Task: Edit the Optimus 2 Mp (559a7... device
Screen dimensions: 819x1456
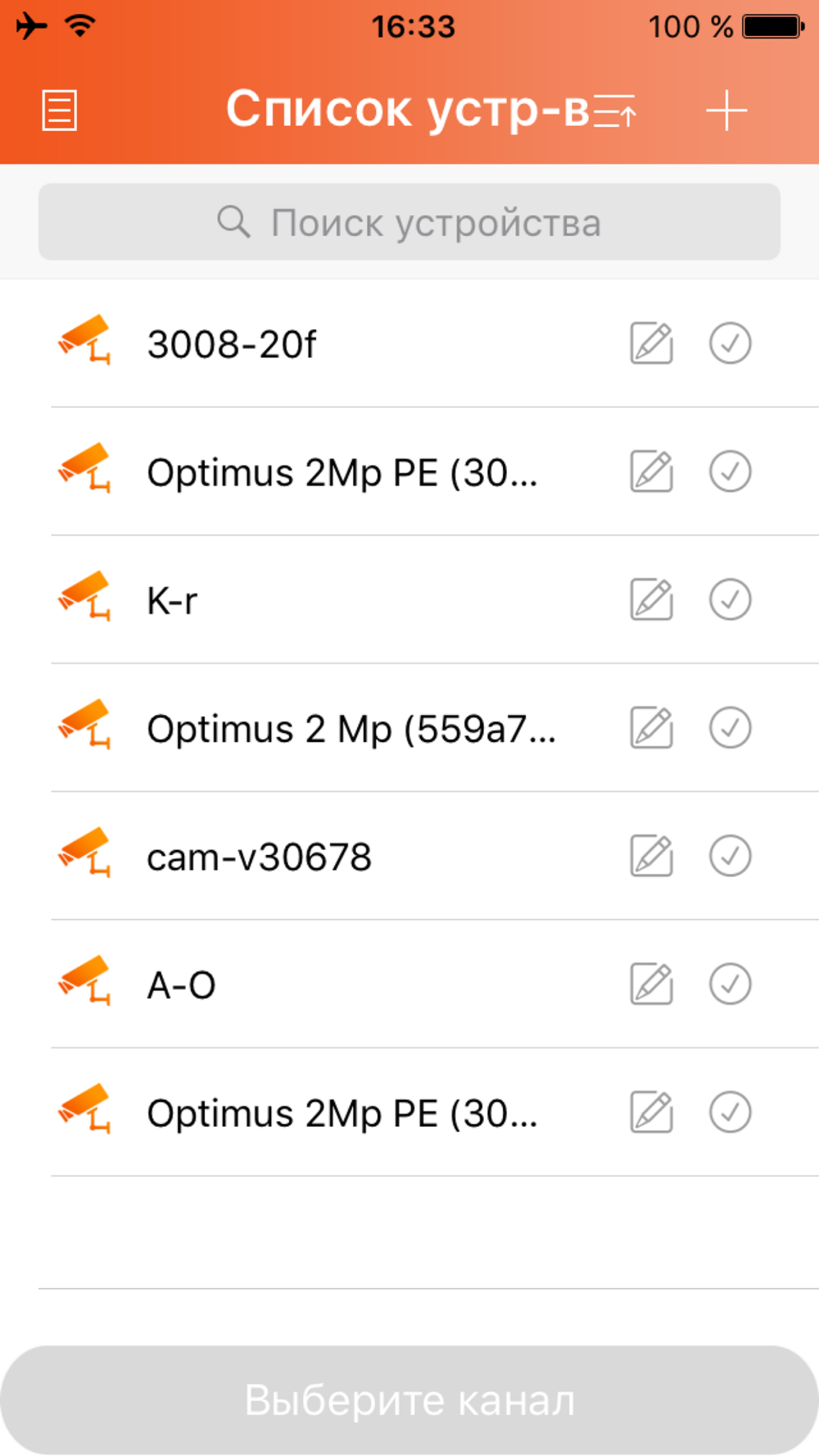Action: point(651,727)
